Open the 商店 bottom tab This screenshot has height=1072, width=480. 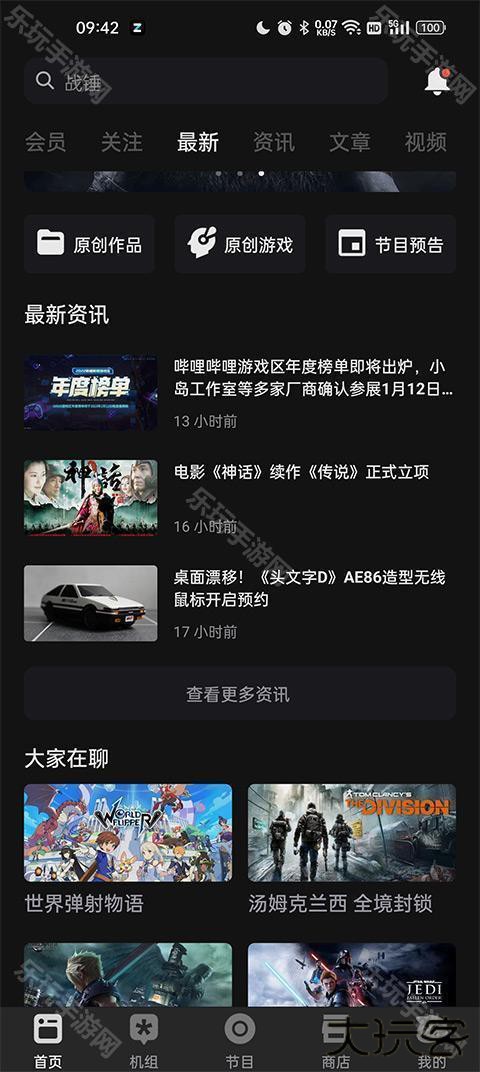[x=336, y=1041]
